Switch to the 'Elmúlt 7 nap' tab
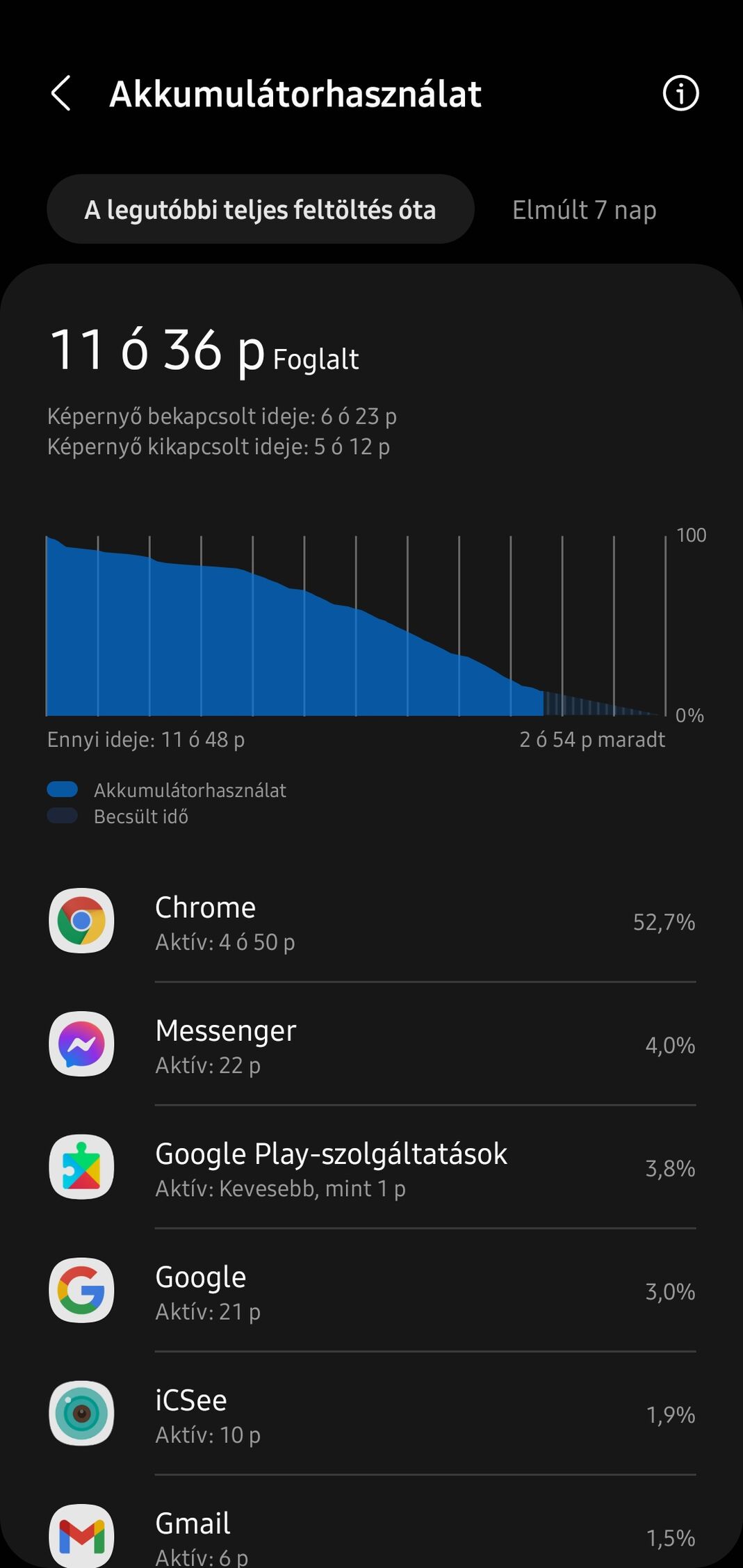Screen dimensions: 743x1568 tap(584, 209)
